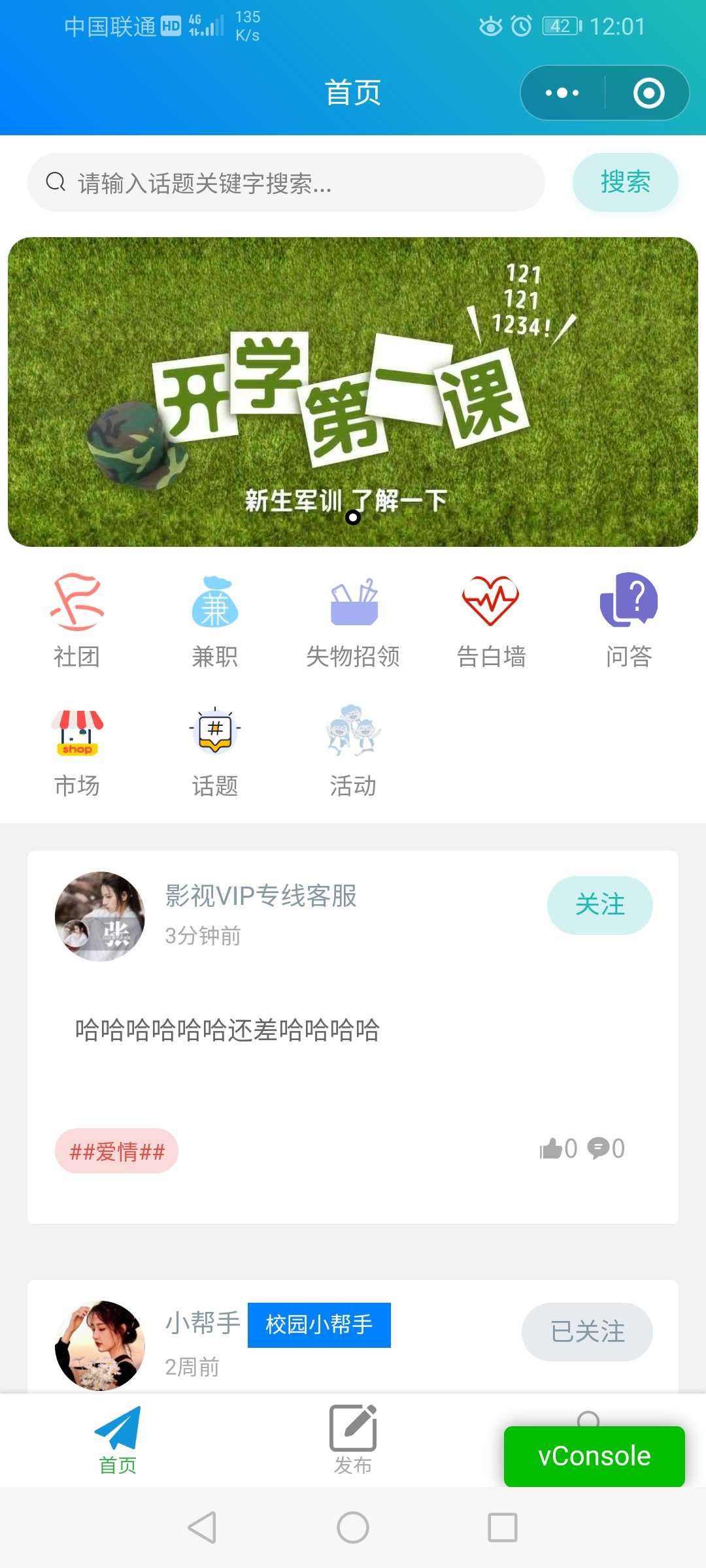Image resolution: width=706 pixels, height=1568 pixels.
Task: Open the 社团 (clubs) section
Action: point(76,619)
